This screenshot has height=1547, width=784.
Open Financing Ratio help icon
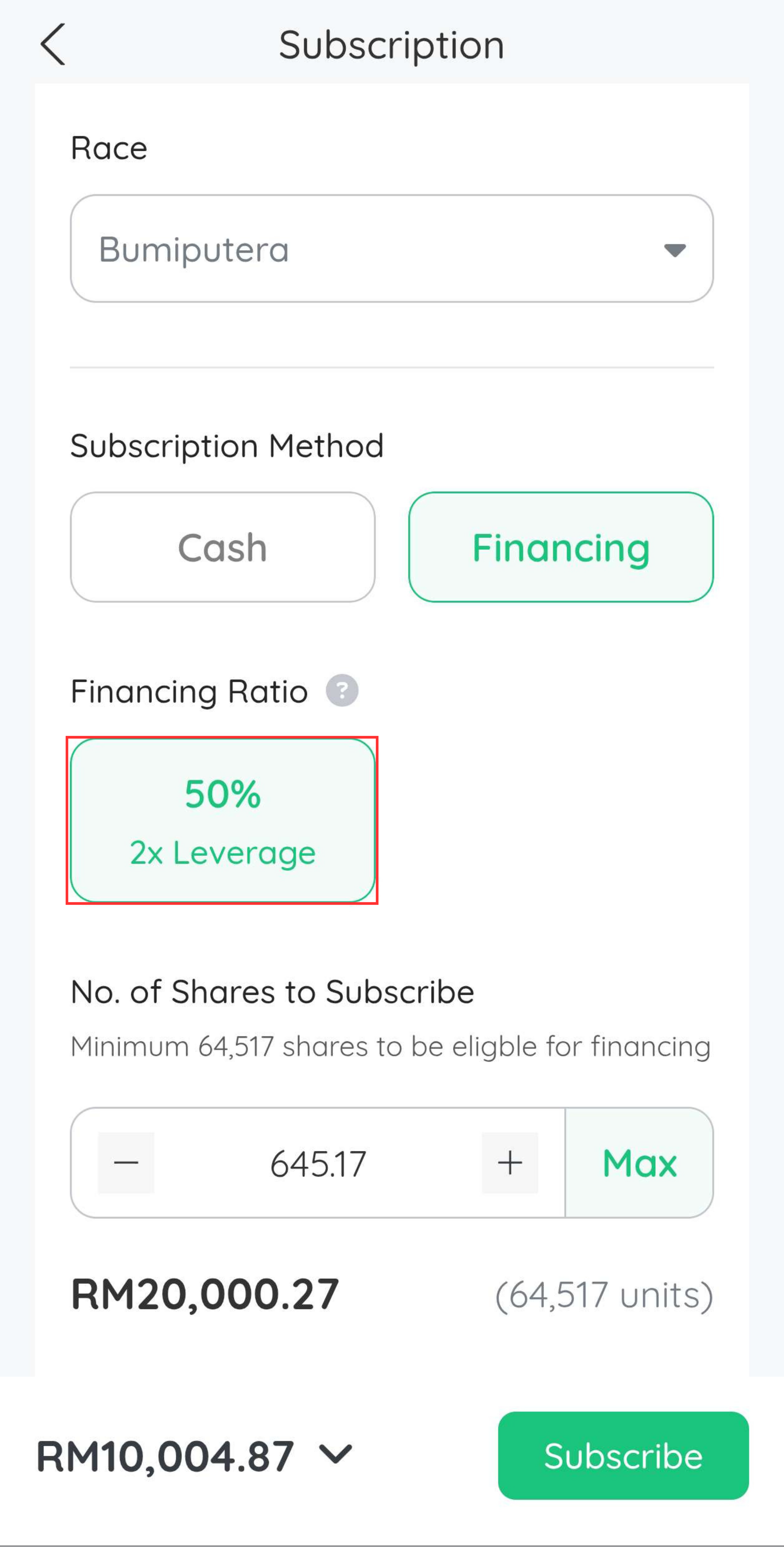pyautogui.click(x=342, y=691)
